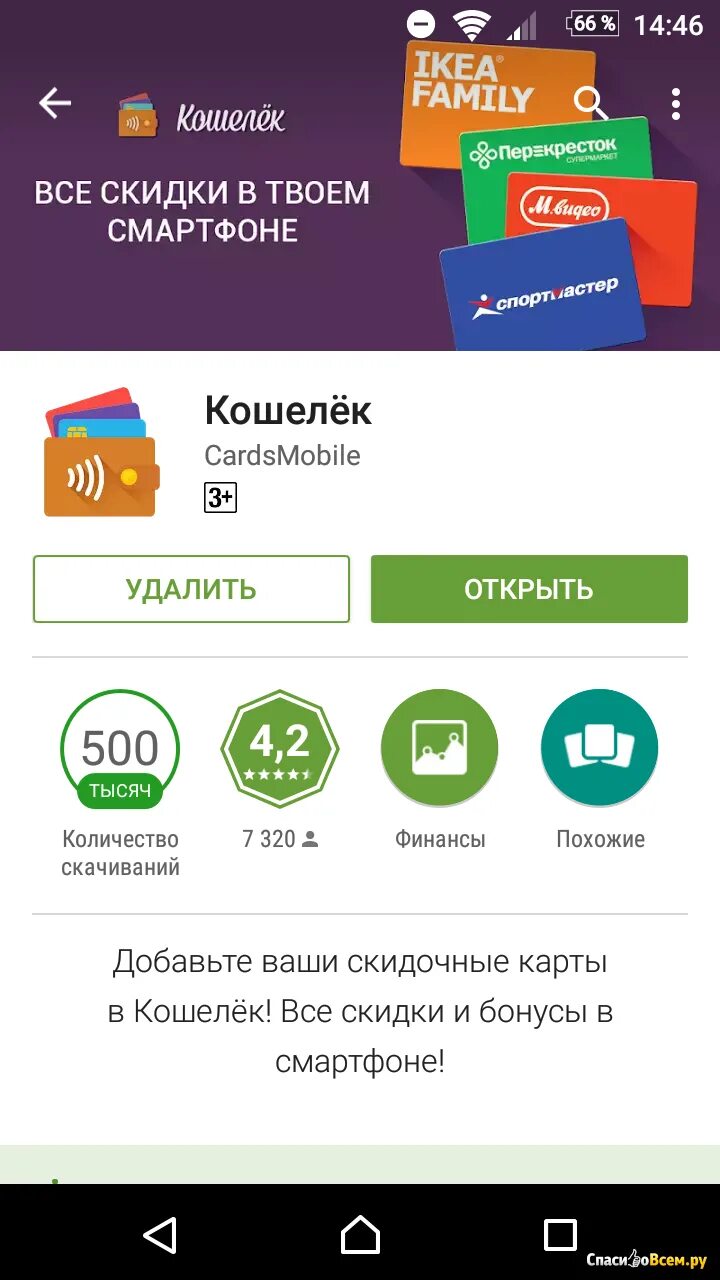
Task: Tap the УДАЛИТЬ button to uninstall
Action: click(x=191, y=589)
